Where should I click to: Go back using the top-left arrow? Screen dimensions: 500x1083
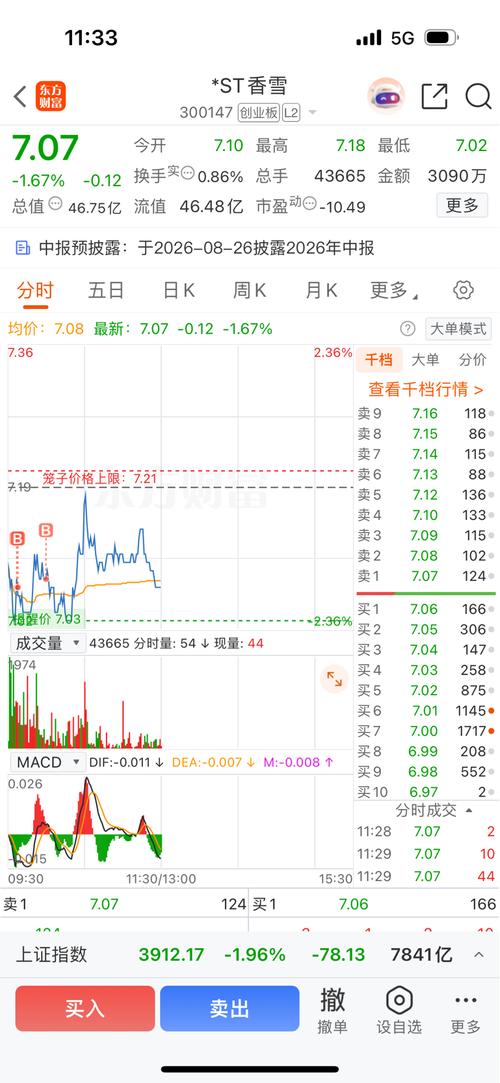pyautogui.click(x=20, y=97)
